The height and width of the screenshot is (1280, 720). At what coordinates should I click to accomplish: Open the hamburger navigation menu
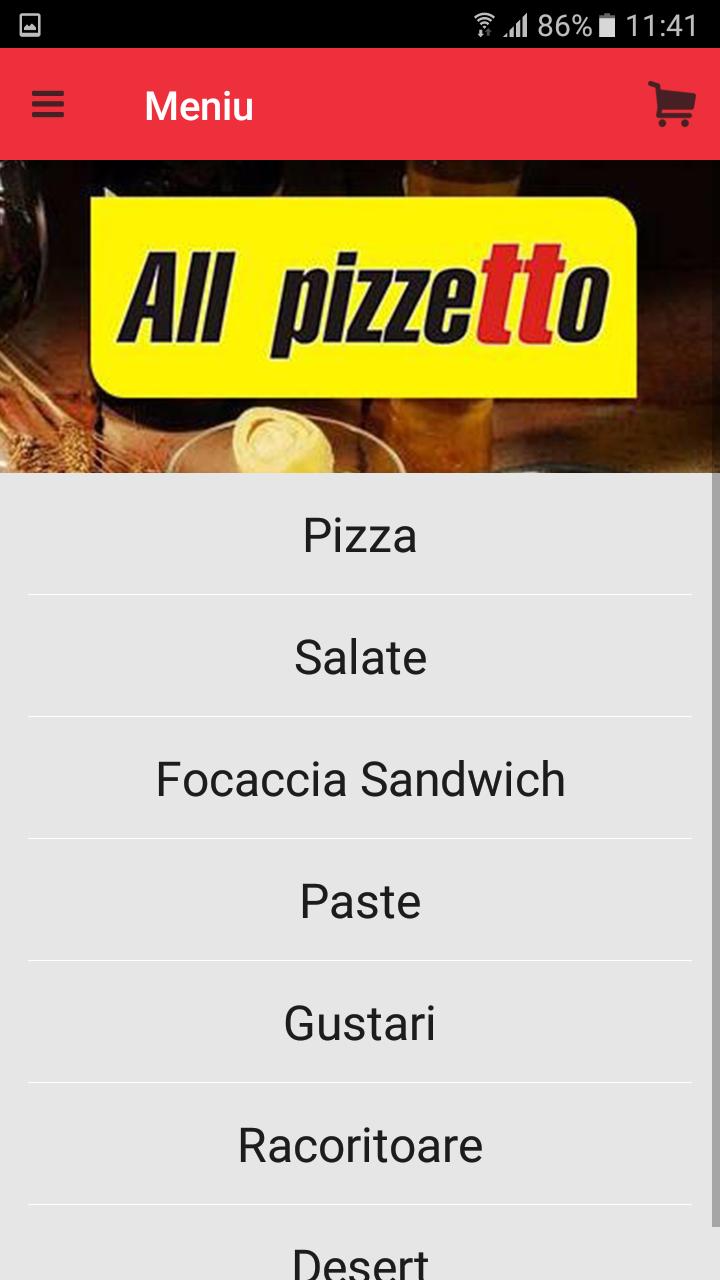tap(46, 104)
